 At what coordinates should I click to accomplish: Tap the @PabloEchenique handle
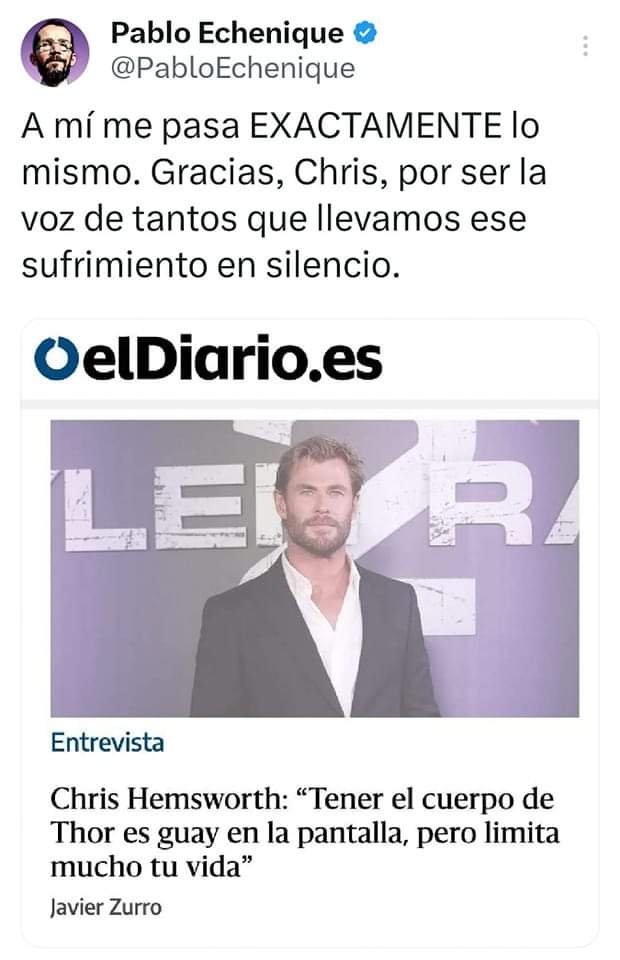tap(231, 68)
